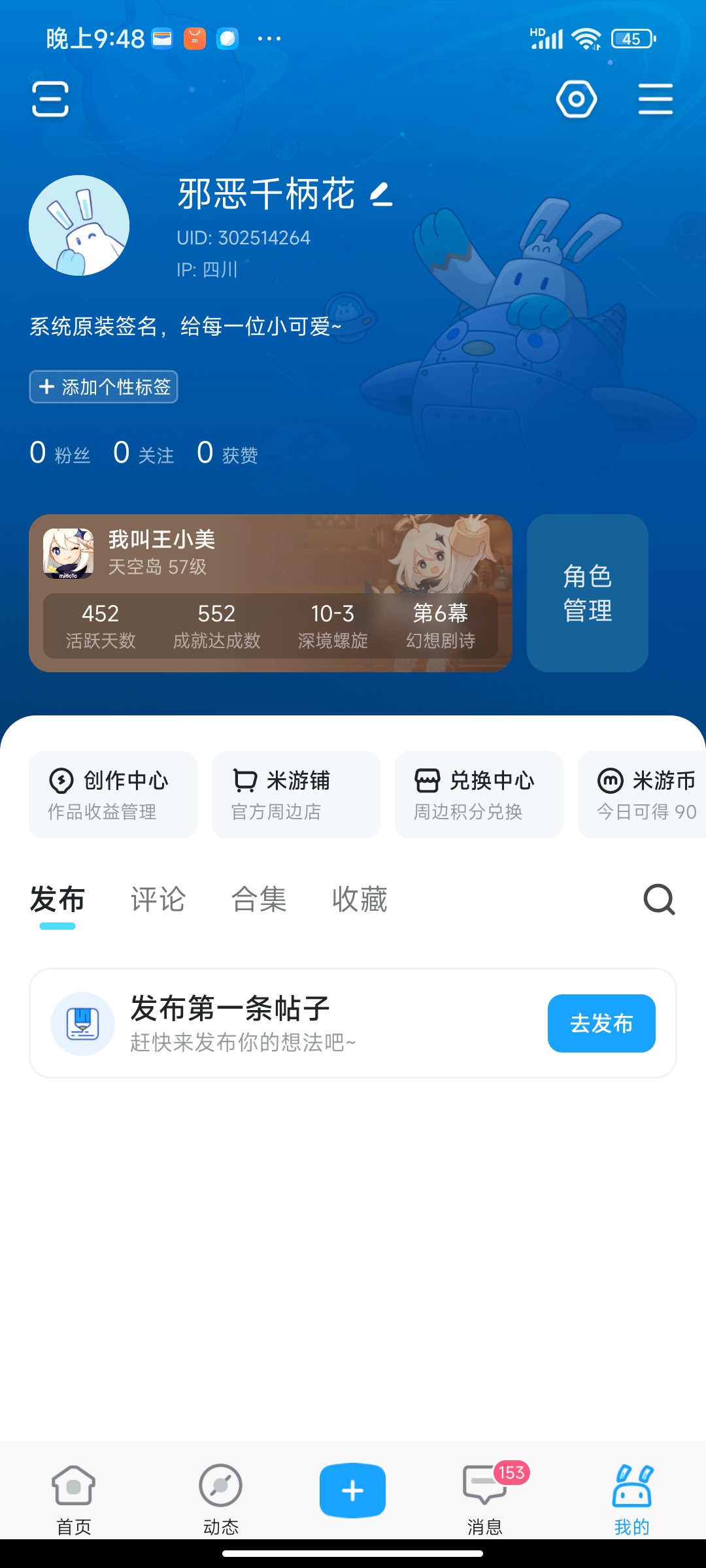Open the 合集 collections tab

point(259,900)
